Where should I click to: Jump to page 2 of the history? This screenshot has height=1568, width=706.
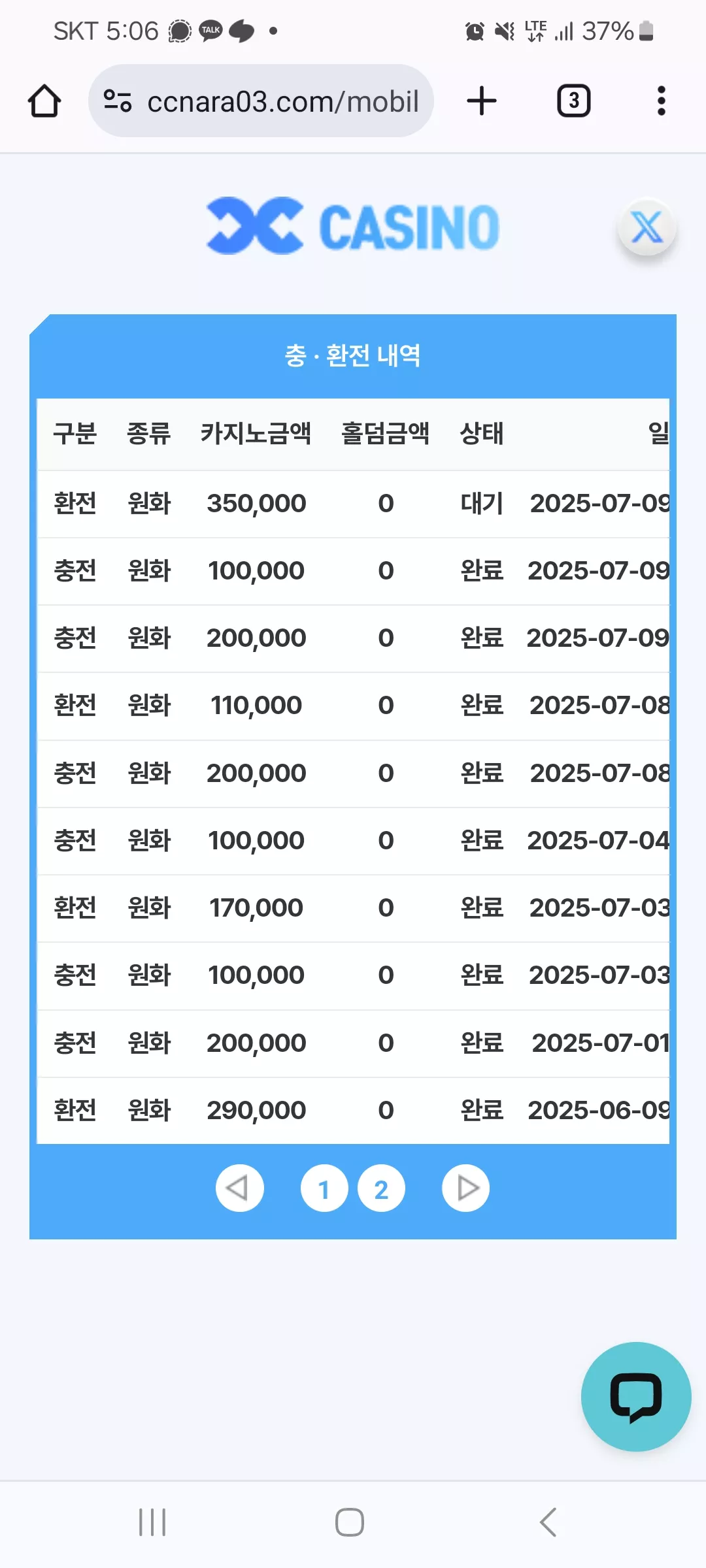pyautogui.click(x=381, y=1188)
